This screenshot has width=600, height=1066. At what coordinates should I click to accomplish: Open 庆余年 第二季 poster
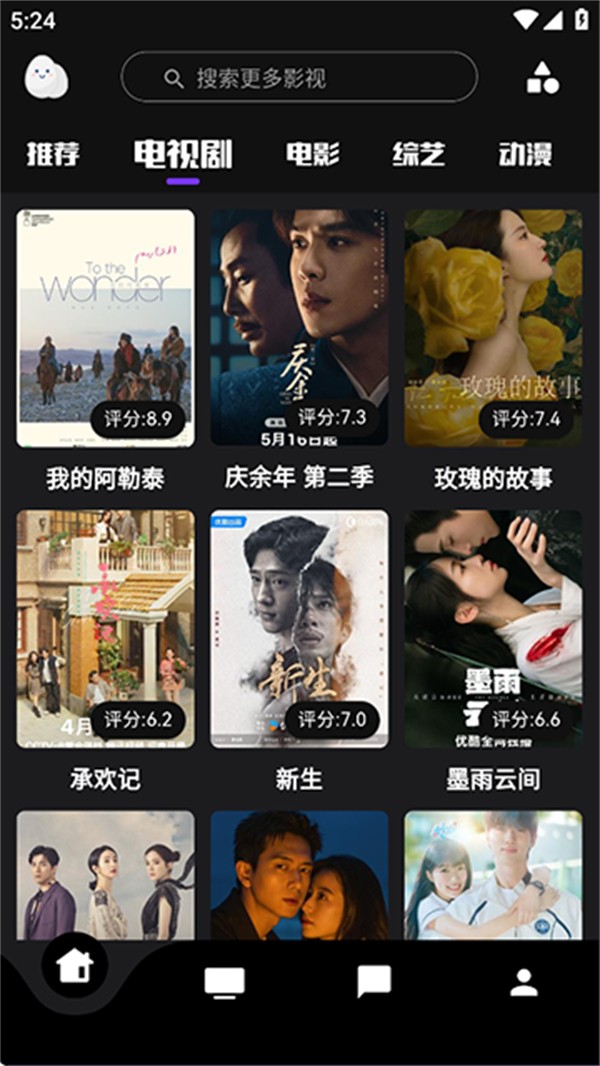[x=299, y=328]
